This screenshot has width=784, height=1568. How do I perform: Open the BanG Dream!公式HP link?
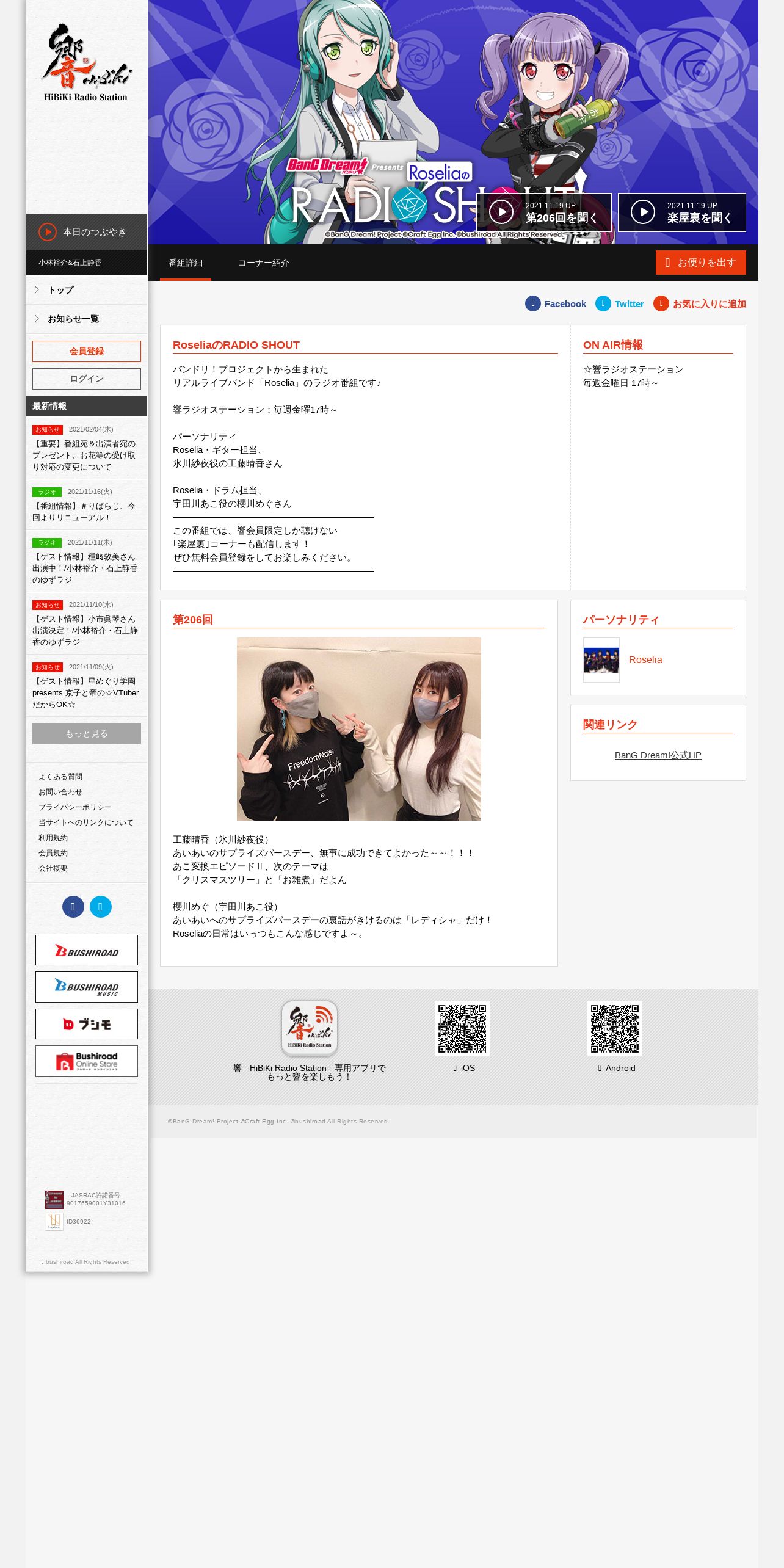(658, 755)
